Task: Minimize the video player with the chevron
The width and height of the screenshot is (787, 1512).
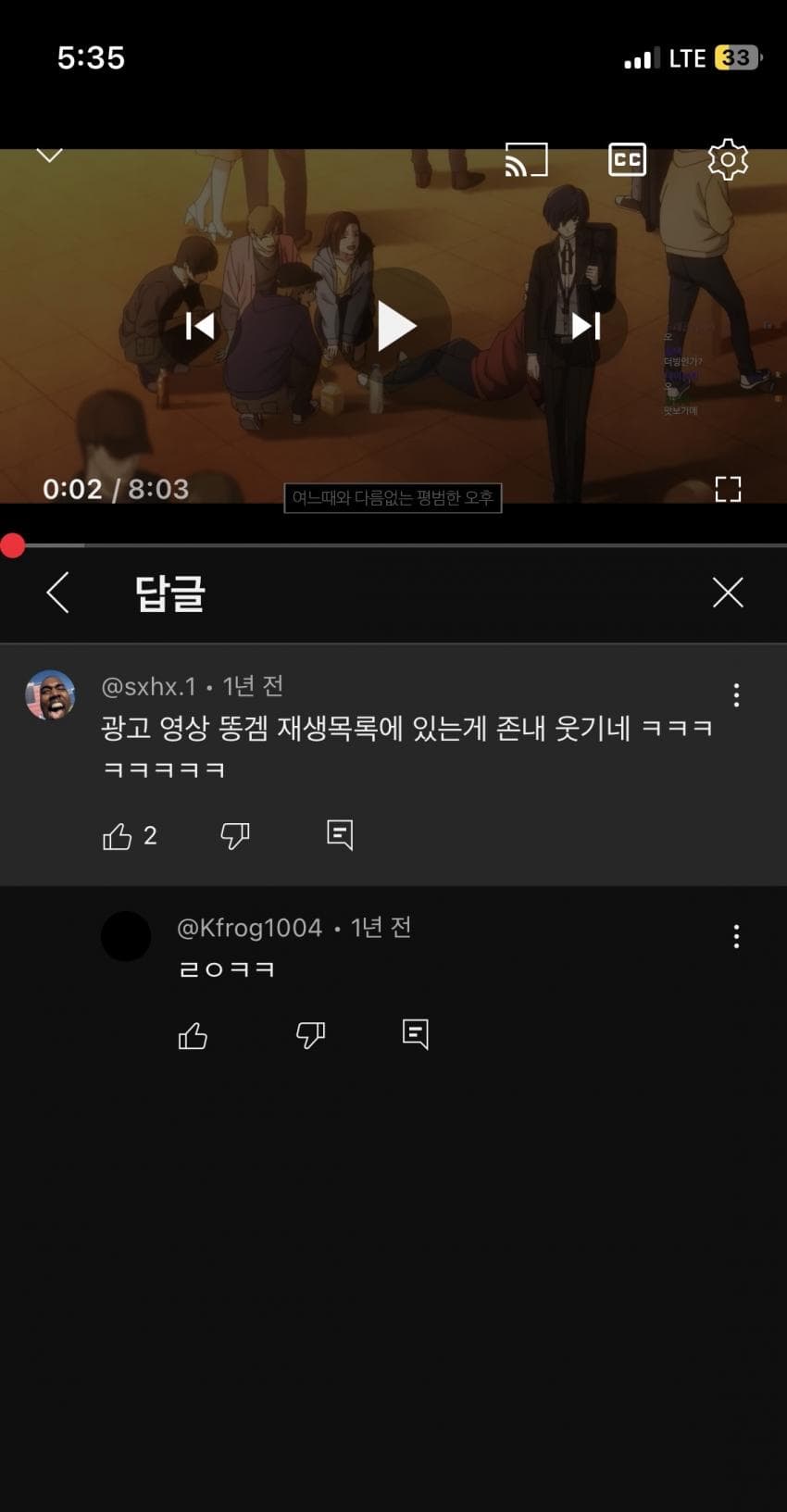Action: [x=49, y=154]
